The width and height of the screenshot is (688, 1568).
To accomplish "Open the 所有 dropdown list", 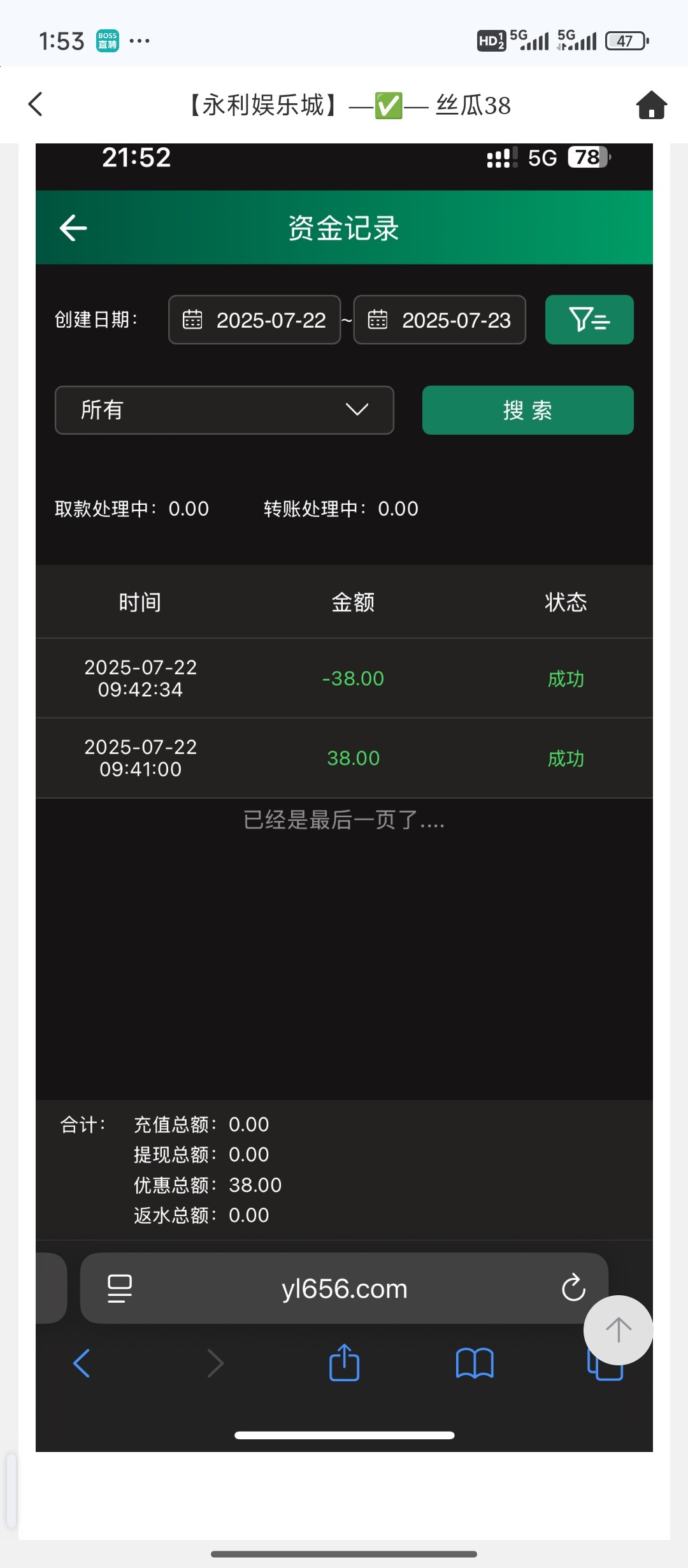I will pyautogui.click(x=224, y=410).
